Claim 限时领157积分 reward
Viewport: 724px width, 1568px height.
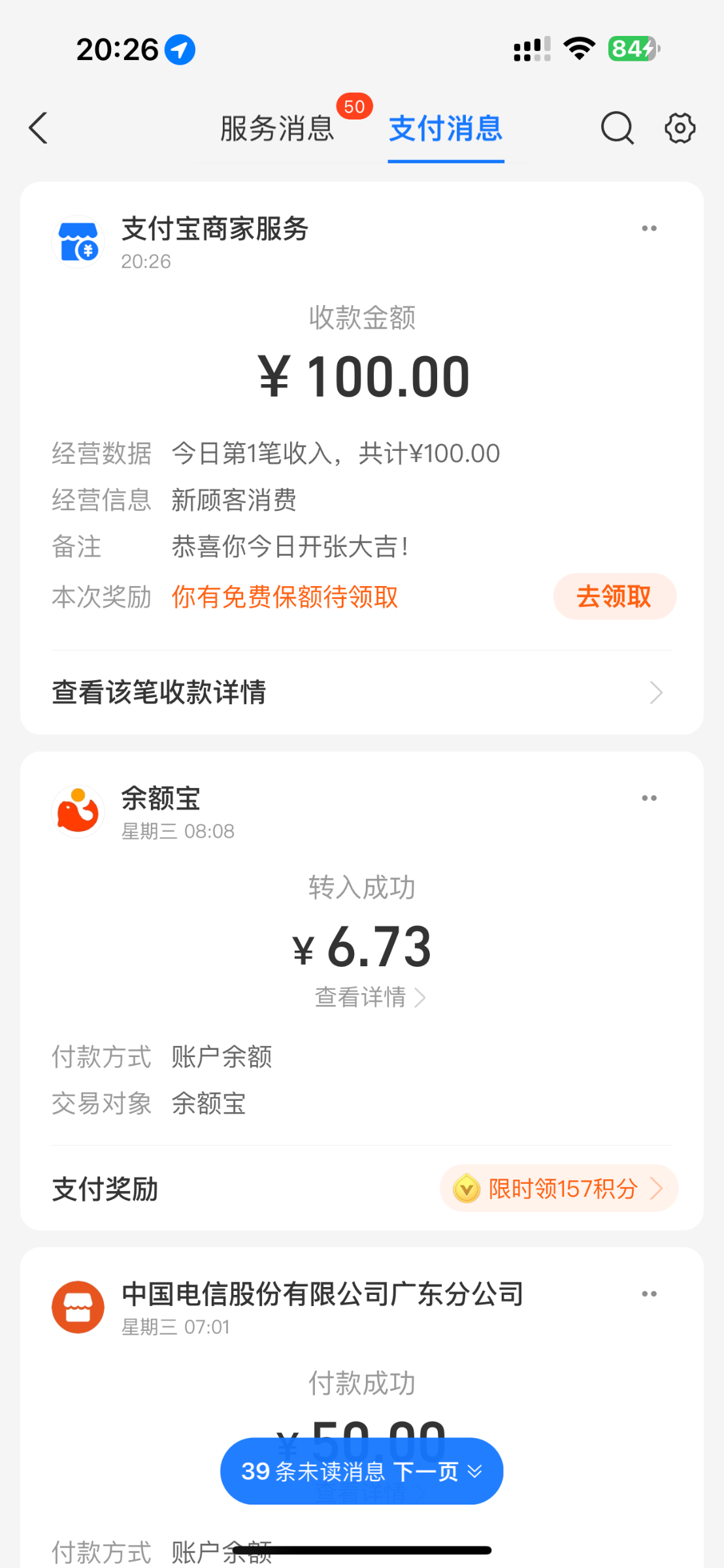coord(559,1188)
